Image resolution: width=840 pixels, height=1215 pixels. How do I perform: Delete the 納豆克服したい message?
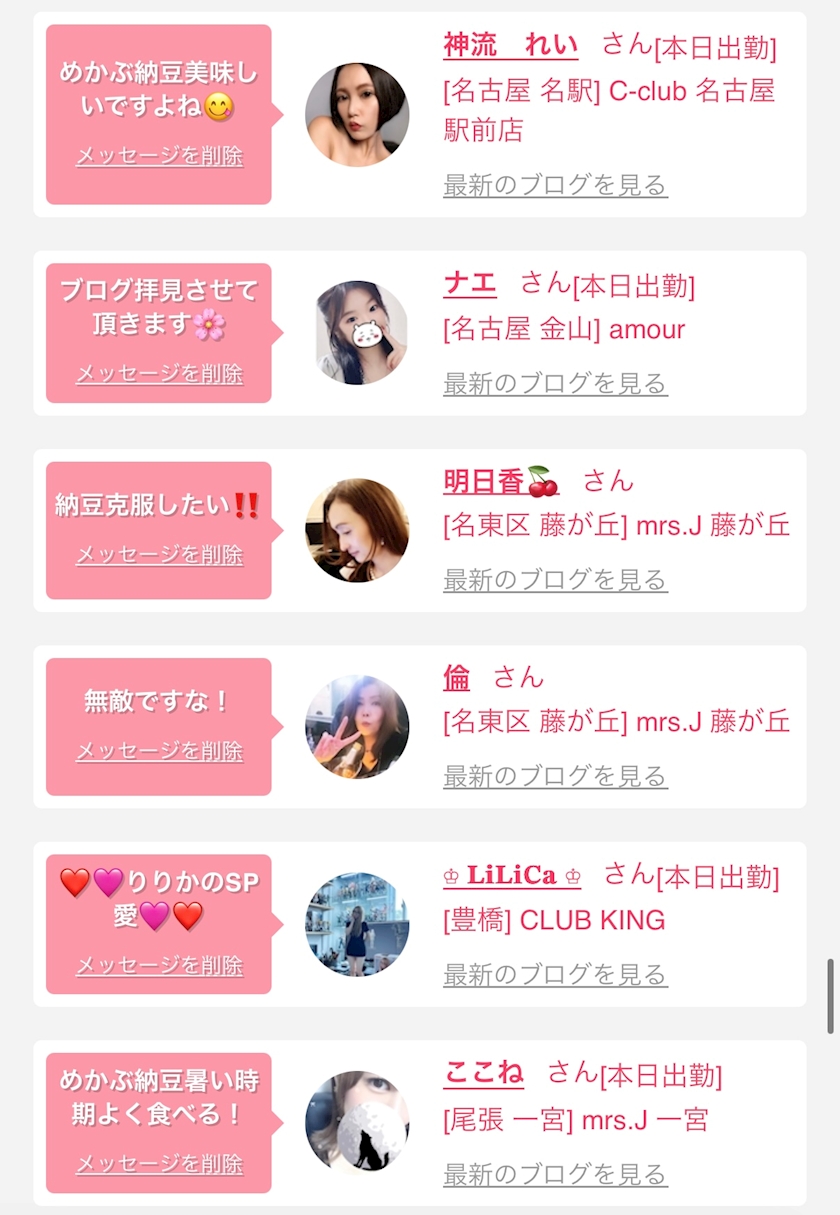coord(159,555)
